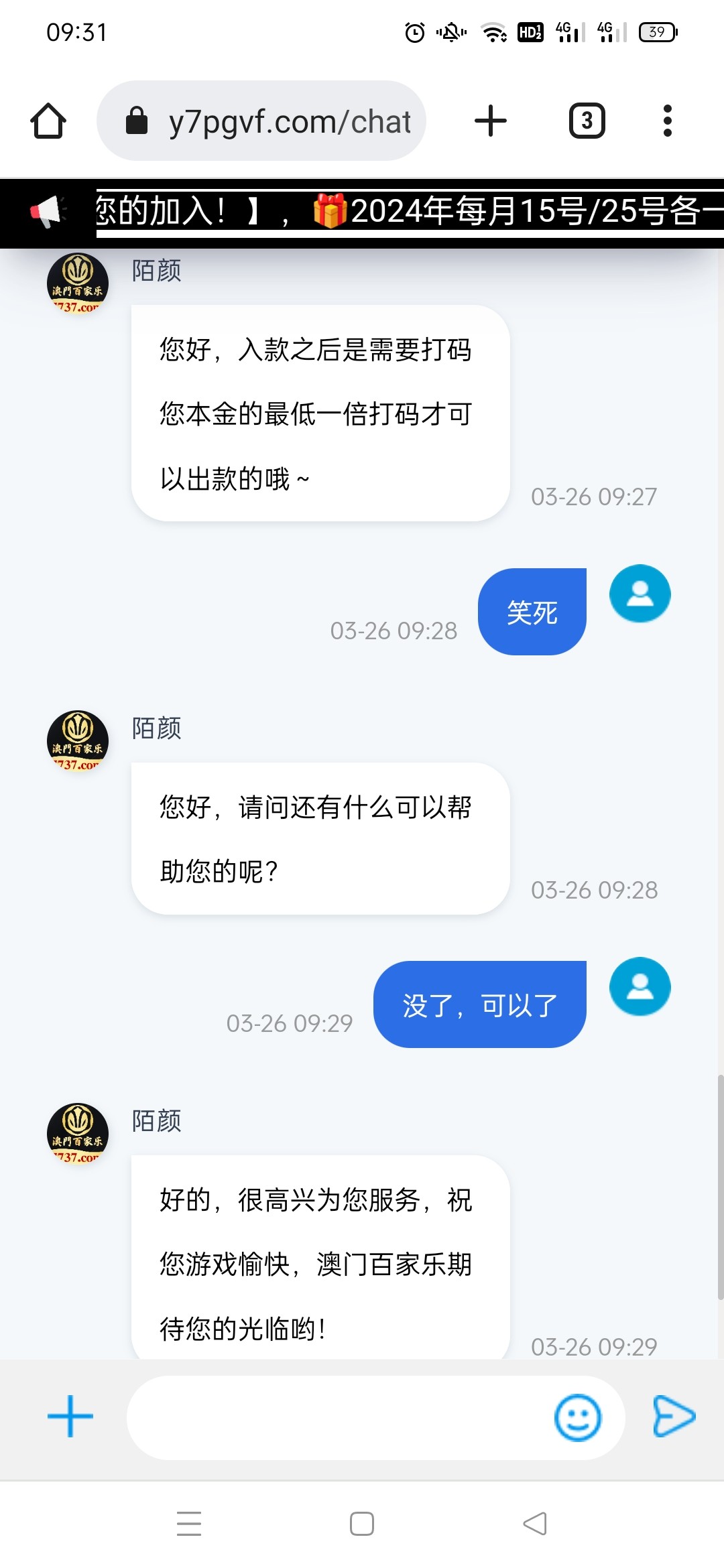Tap the y7pgvf.com/chat address bar
Viewport: 724px width, 1568px height.
point(261,121)
